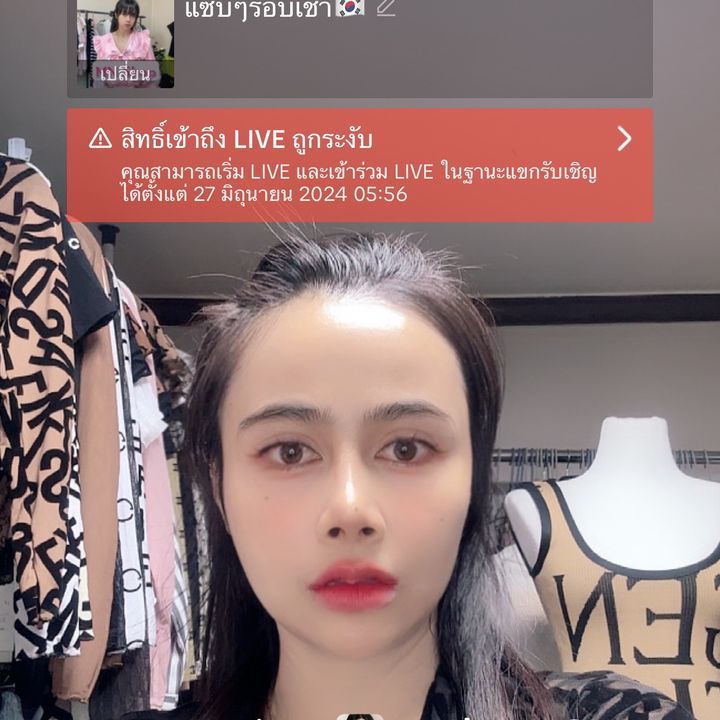Open the สิทธิ์เข้าถึง LIVE ถูกระงับ banner

point(360,165)
